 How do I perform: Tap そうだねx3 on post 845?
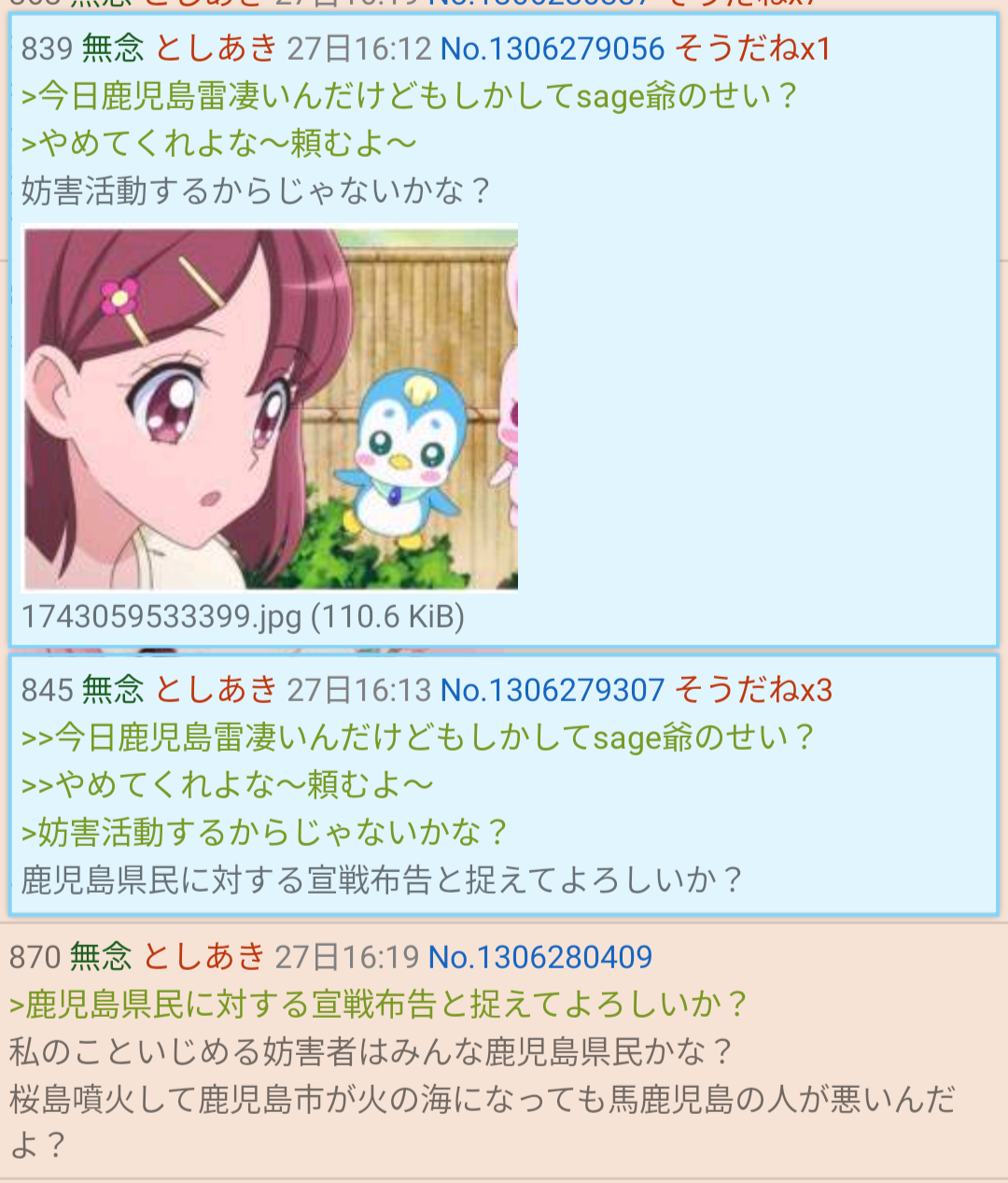pyautogui.click(x=752, y=690)
